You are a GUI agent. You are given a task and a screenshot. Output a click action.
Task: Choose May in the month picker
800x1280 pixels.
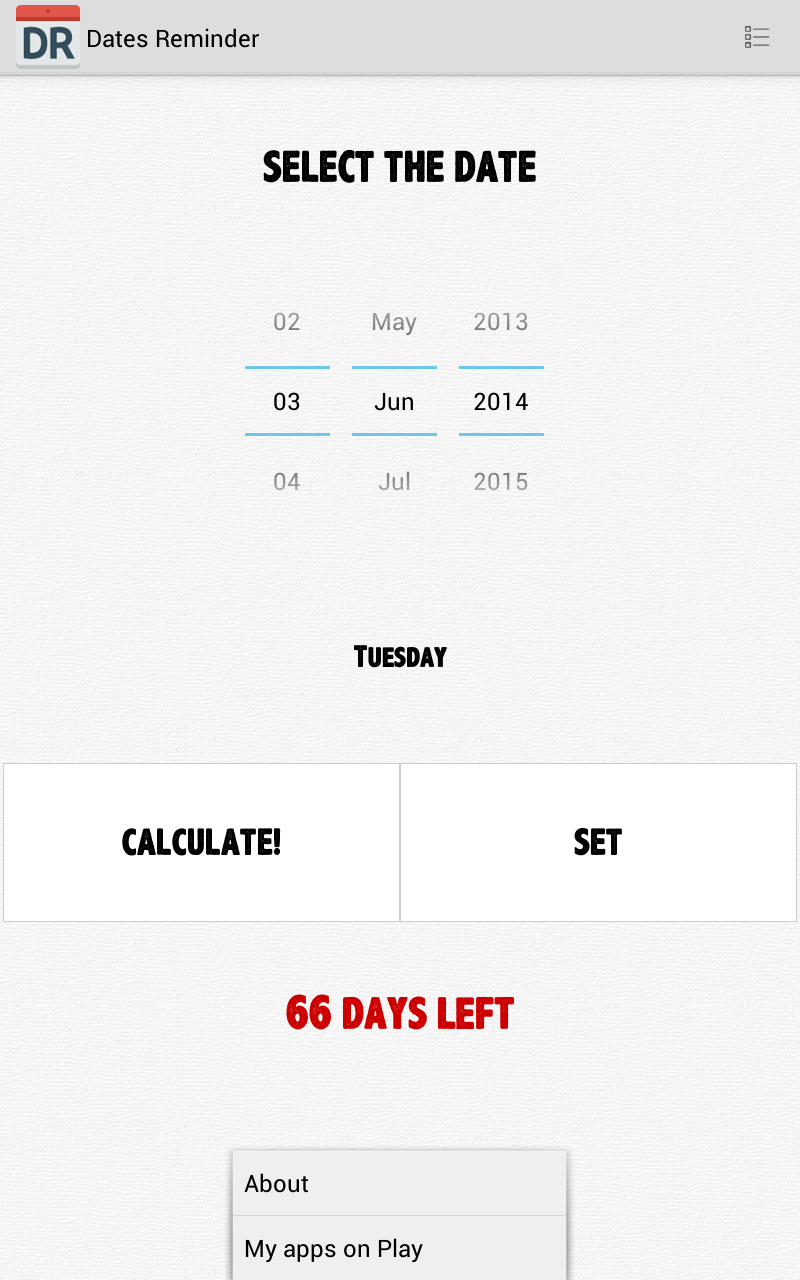(x=394, y=322)
